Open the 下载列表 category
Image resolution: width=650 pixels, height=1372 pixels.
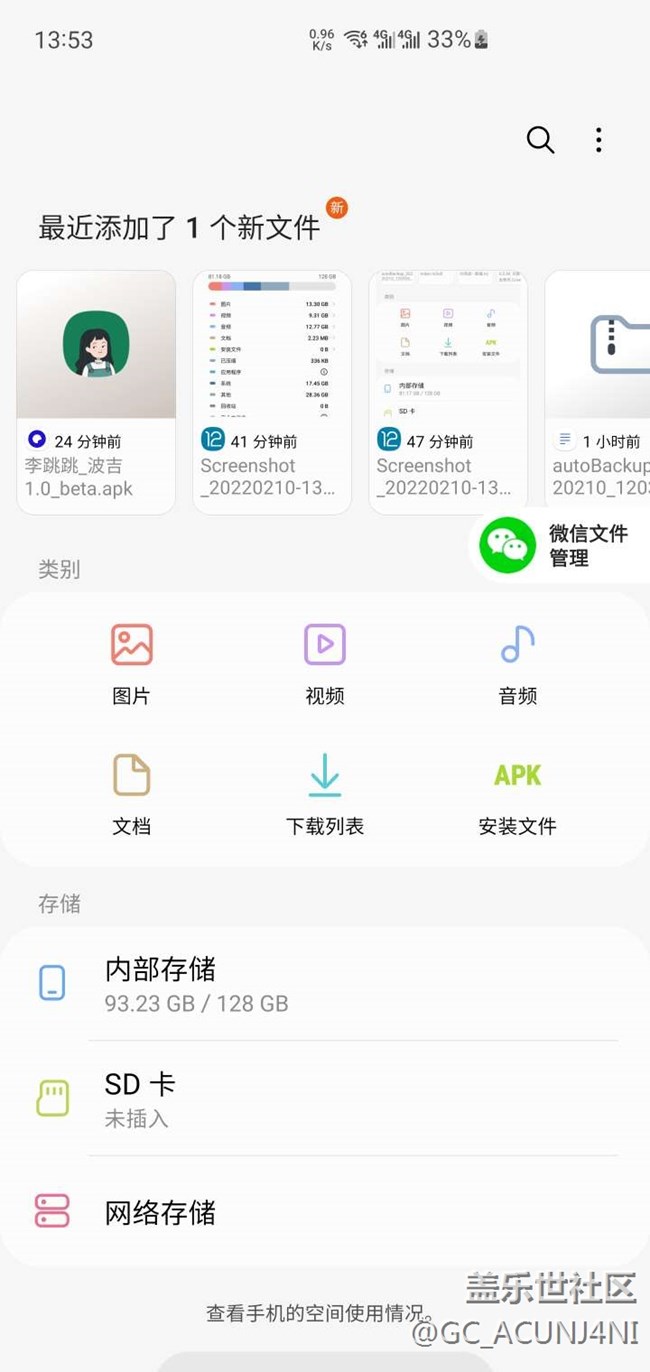click(x=325, y=793)
